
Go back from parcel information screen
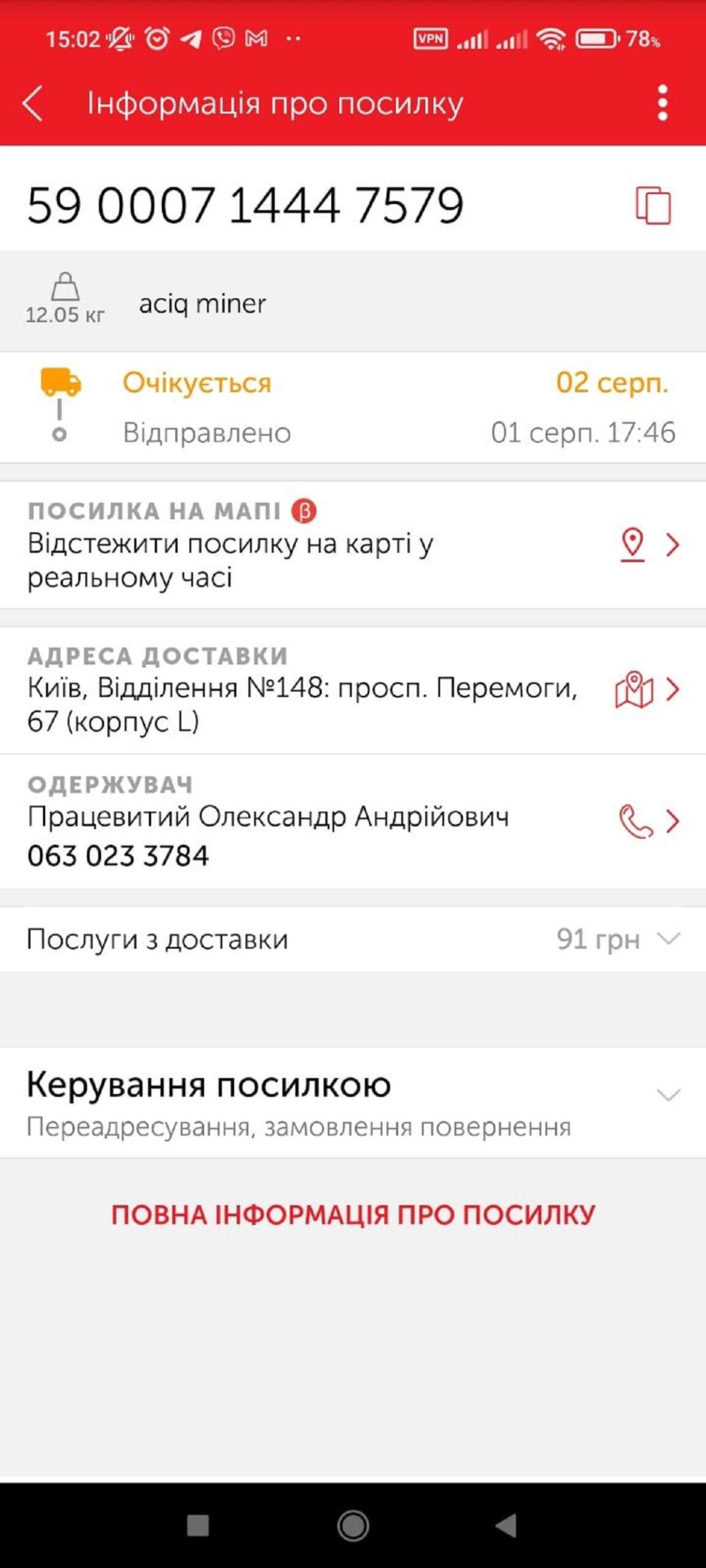pos(33,103)
